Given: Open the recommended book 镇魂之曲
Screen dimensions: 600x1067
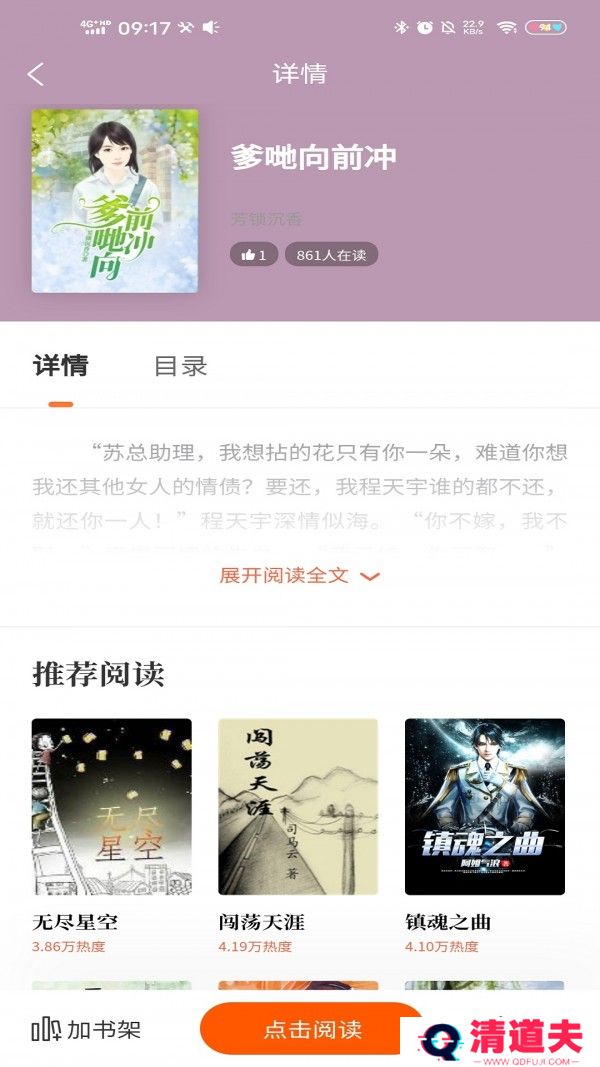Looking at the screenshot, I should click(x=484, y=806).
